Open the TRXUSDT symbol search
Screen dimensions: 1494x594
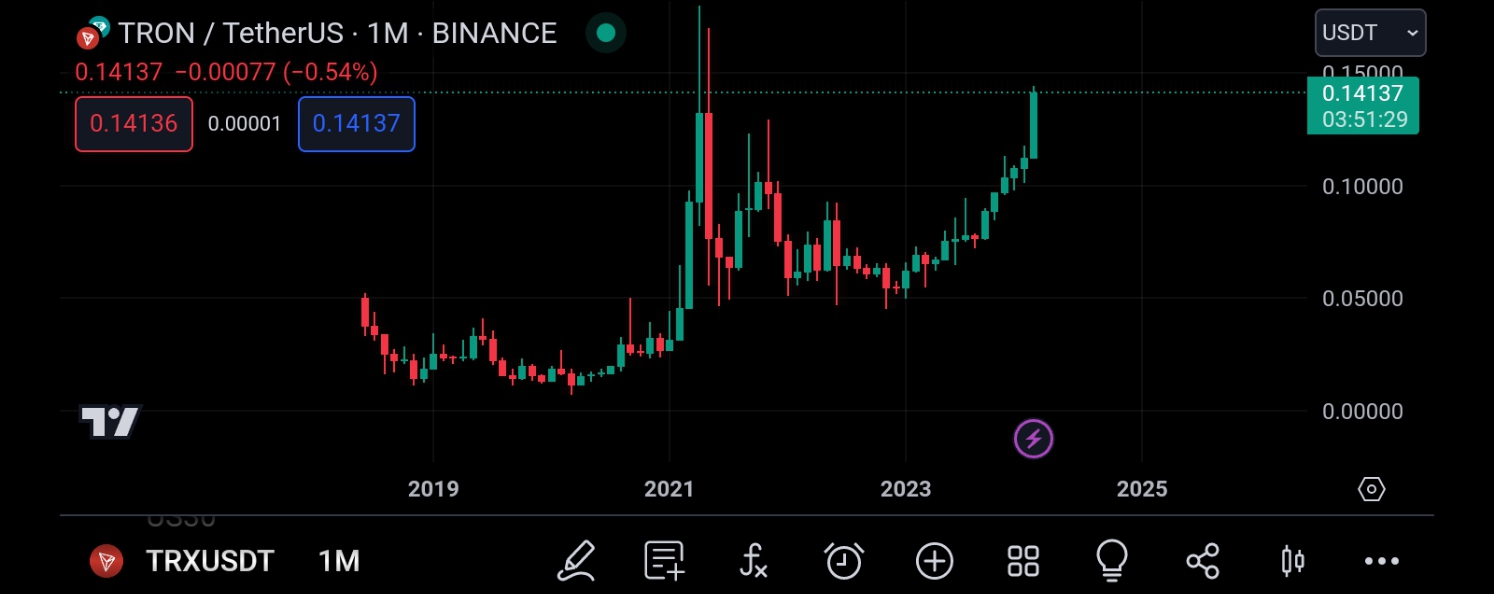(209, 561)
